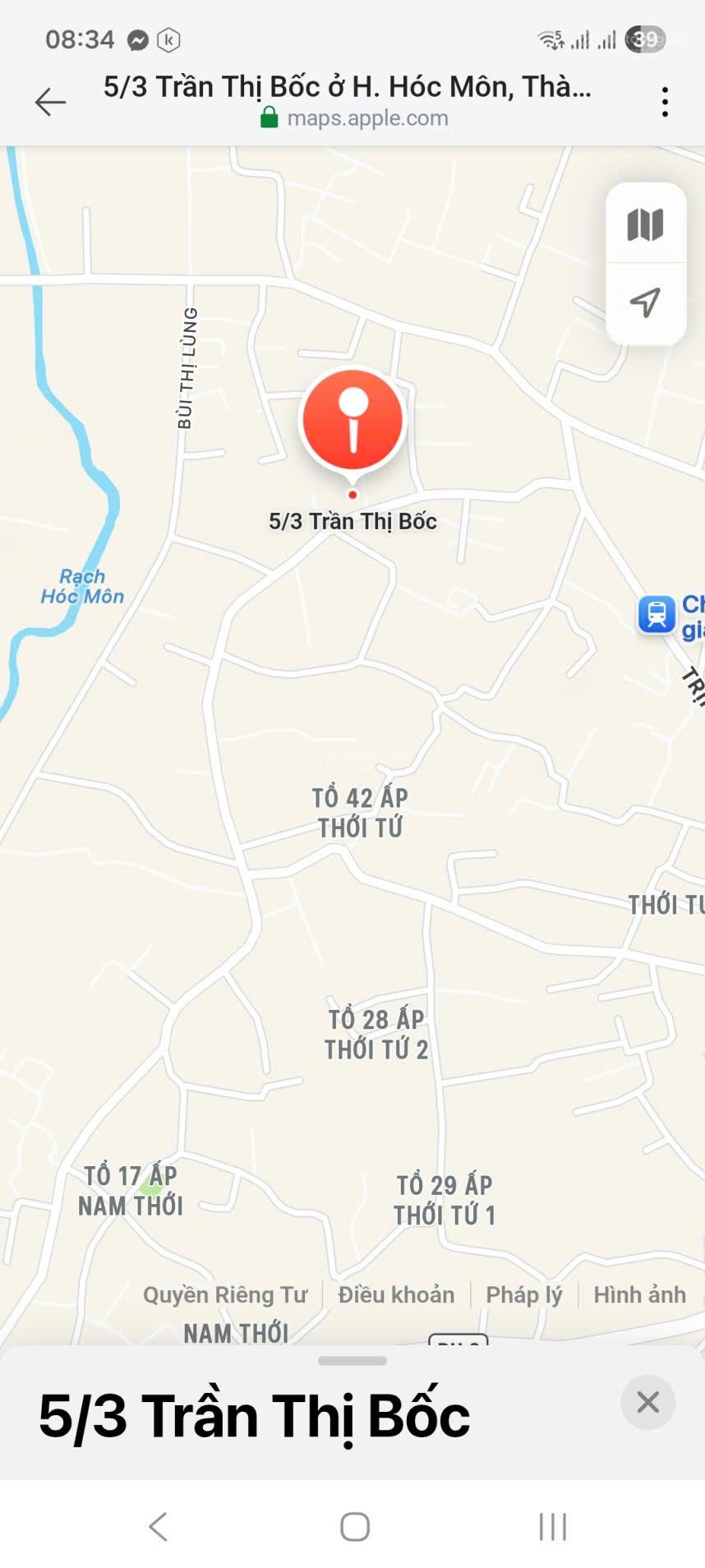Open the browser overflow menu
The image size is (705, 1568).
click(665, 102)
